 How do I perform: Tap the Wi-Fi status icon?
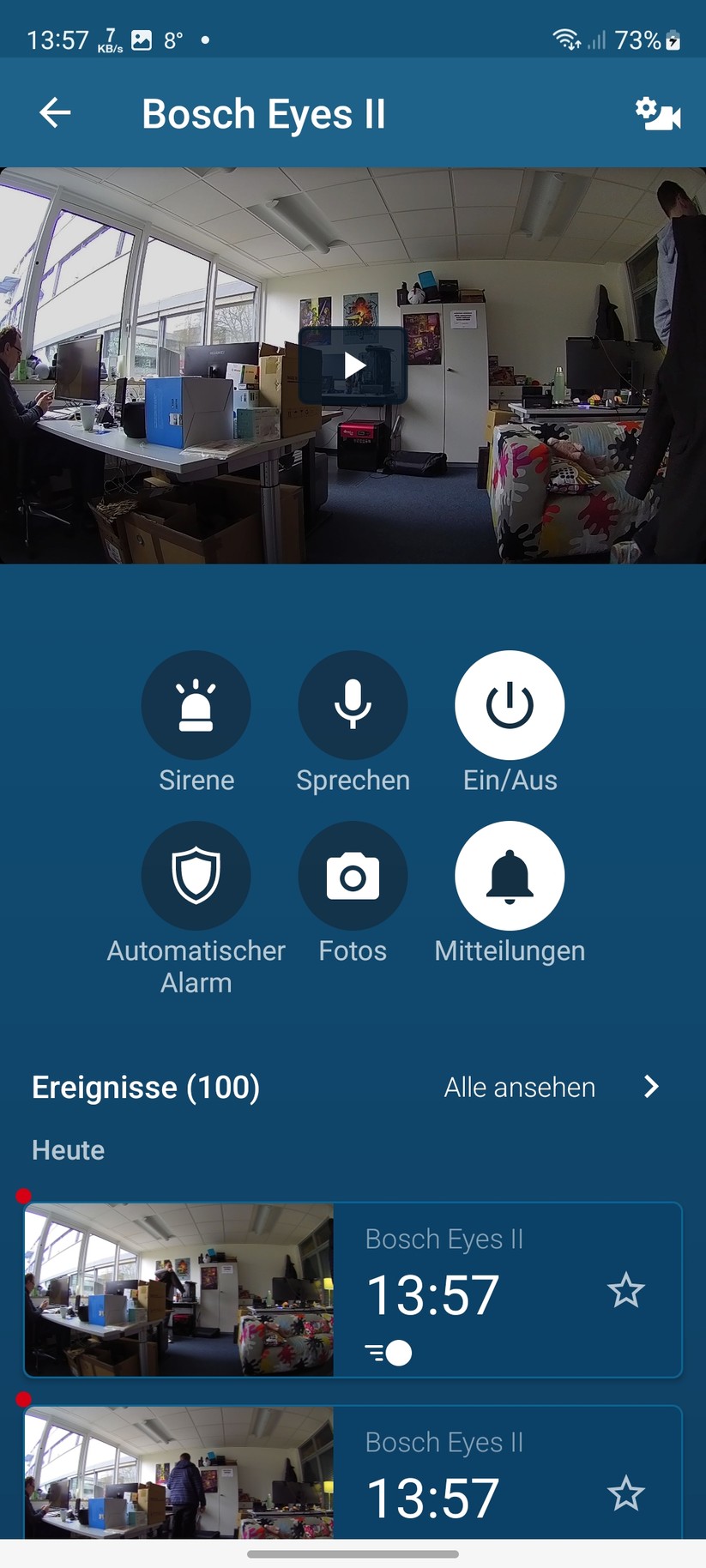[566, 39]
